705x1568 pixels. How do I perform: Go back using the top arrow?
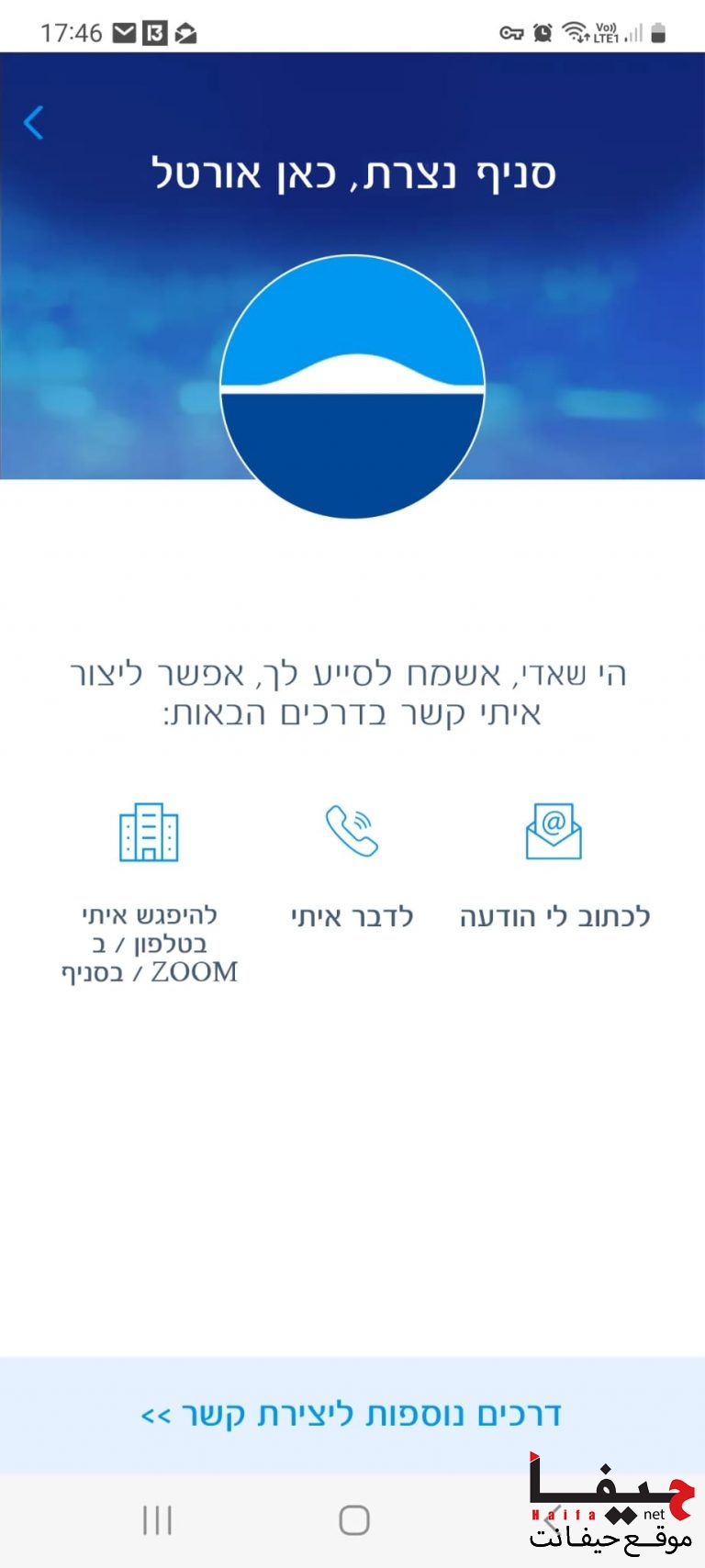click(34, 122)
